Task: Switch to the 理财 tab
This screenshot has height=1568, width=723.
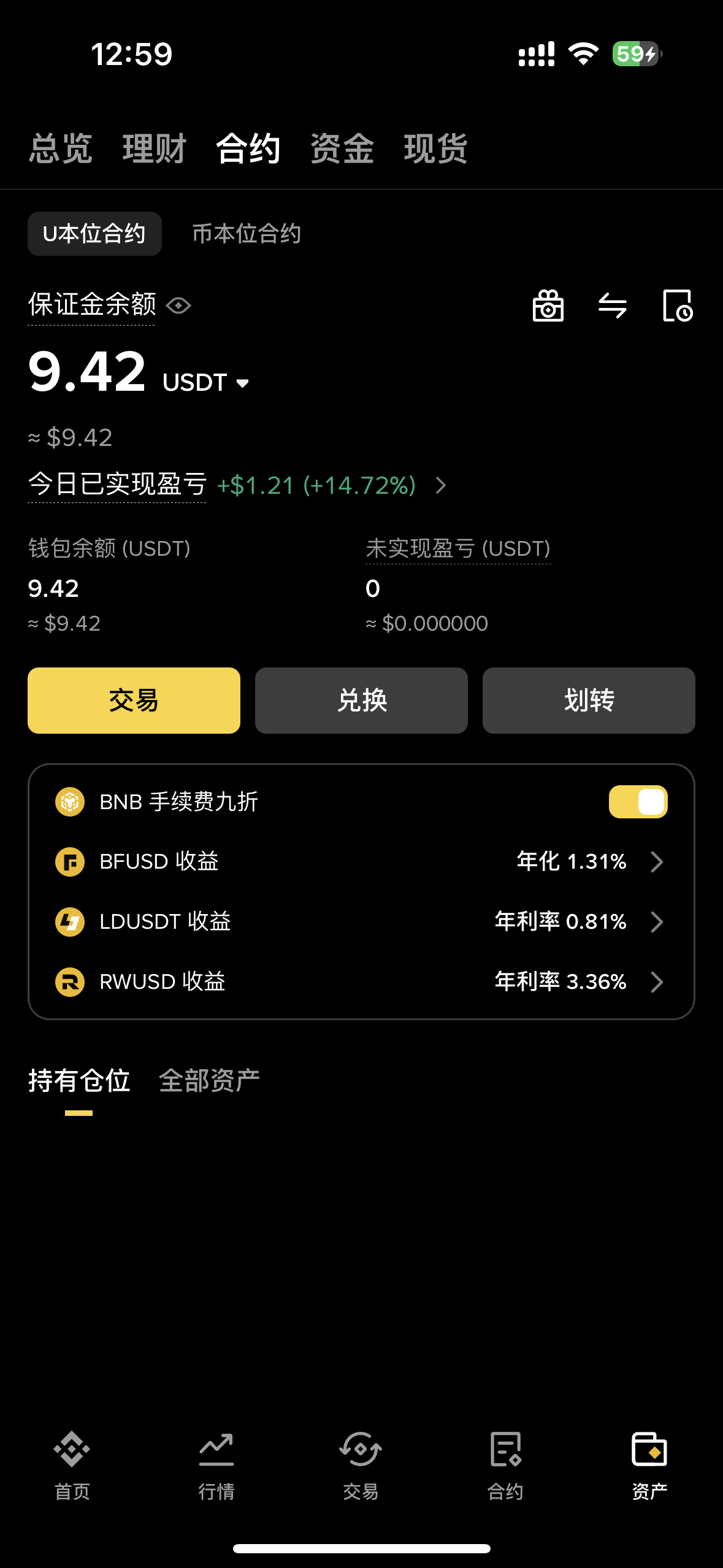Action: tap(154, 148)
